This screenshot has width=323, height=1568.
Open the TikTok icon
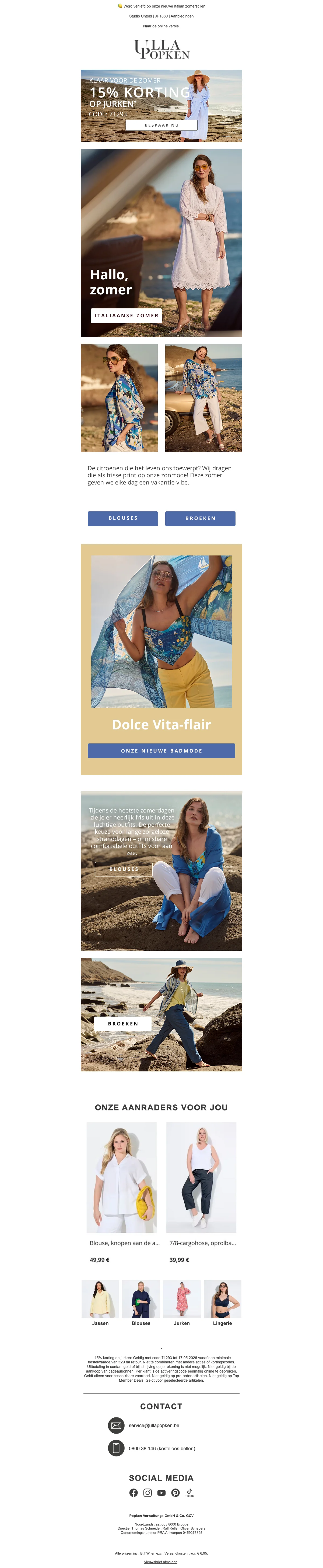(x=189, y=1492)
